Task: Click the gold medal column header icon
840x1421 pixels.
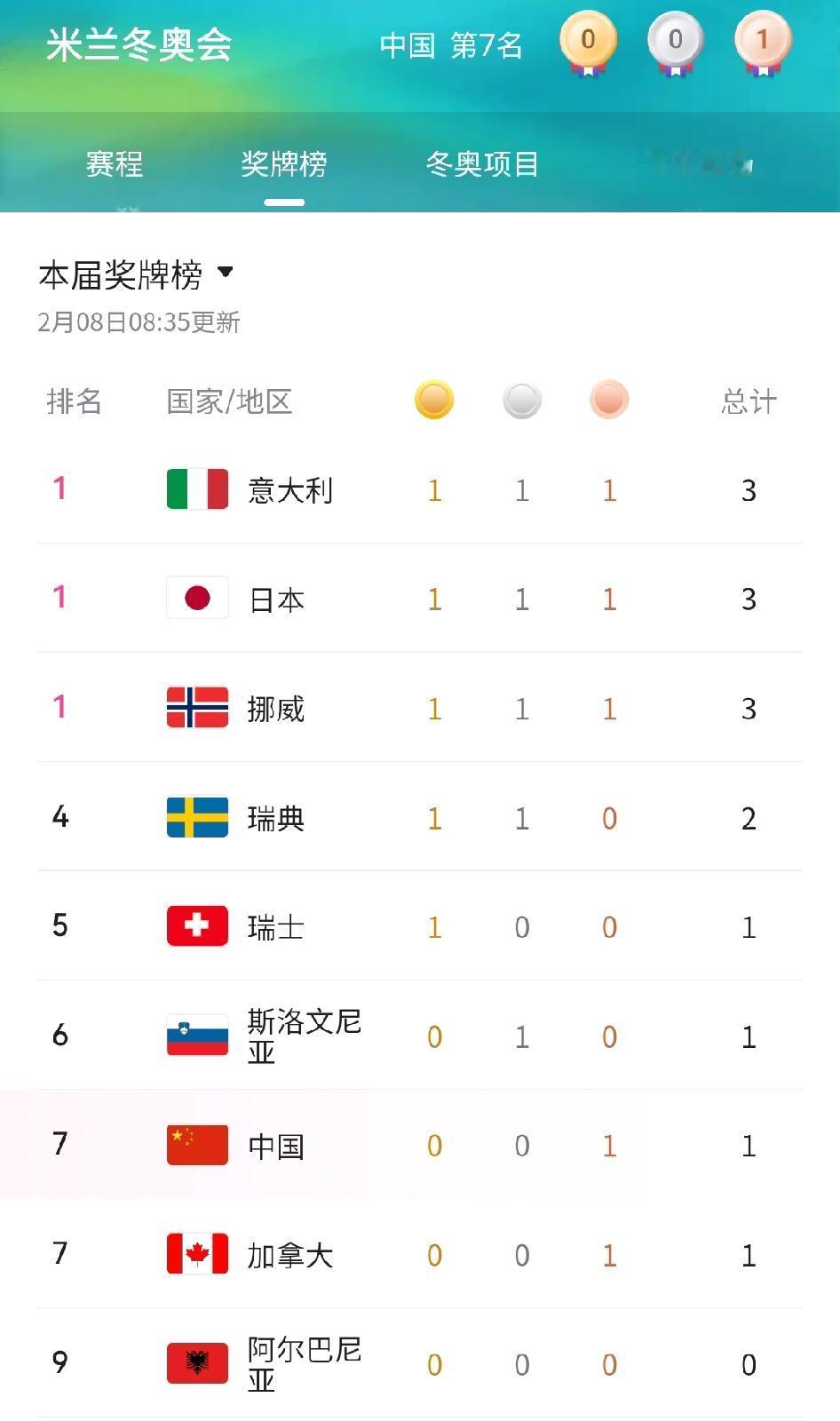Action: 434,401
